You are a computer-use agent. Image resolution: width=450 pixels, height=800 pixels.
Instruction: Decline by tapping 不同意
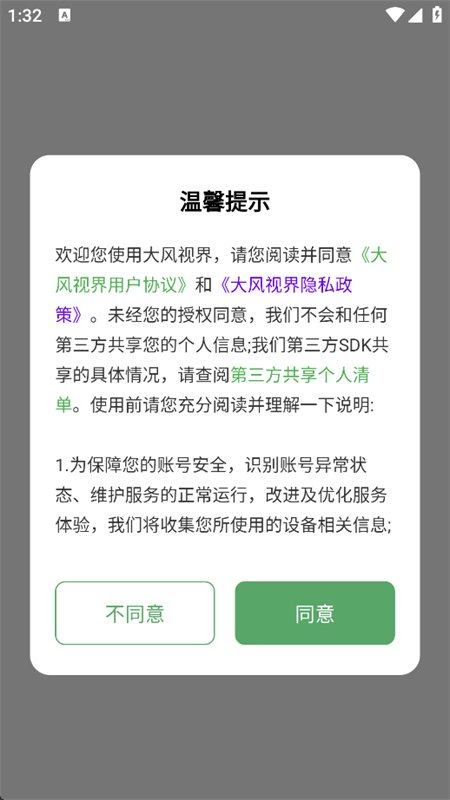tap(135, 613)
